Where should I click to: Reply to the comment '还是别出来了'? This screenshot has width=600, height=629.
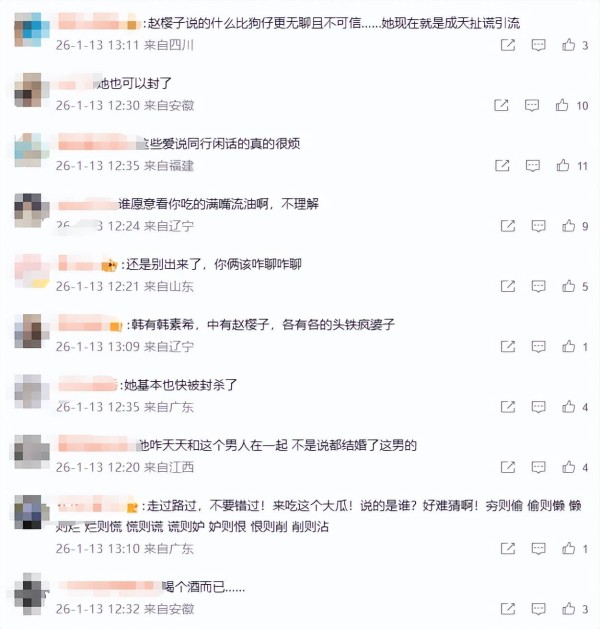click(538, 286)
